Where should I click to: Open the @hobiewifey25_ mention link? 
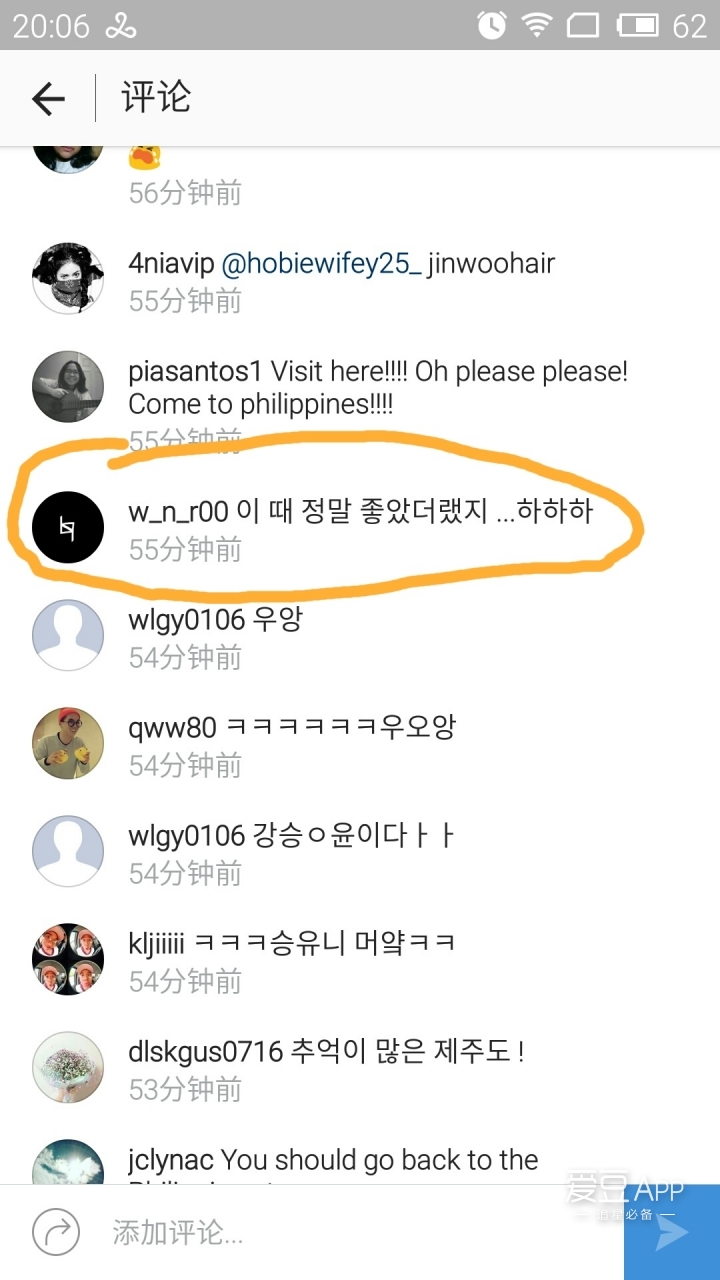(x=320, y=264)
